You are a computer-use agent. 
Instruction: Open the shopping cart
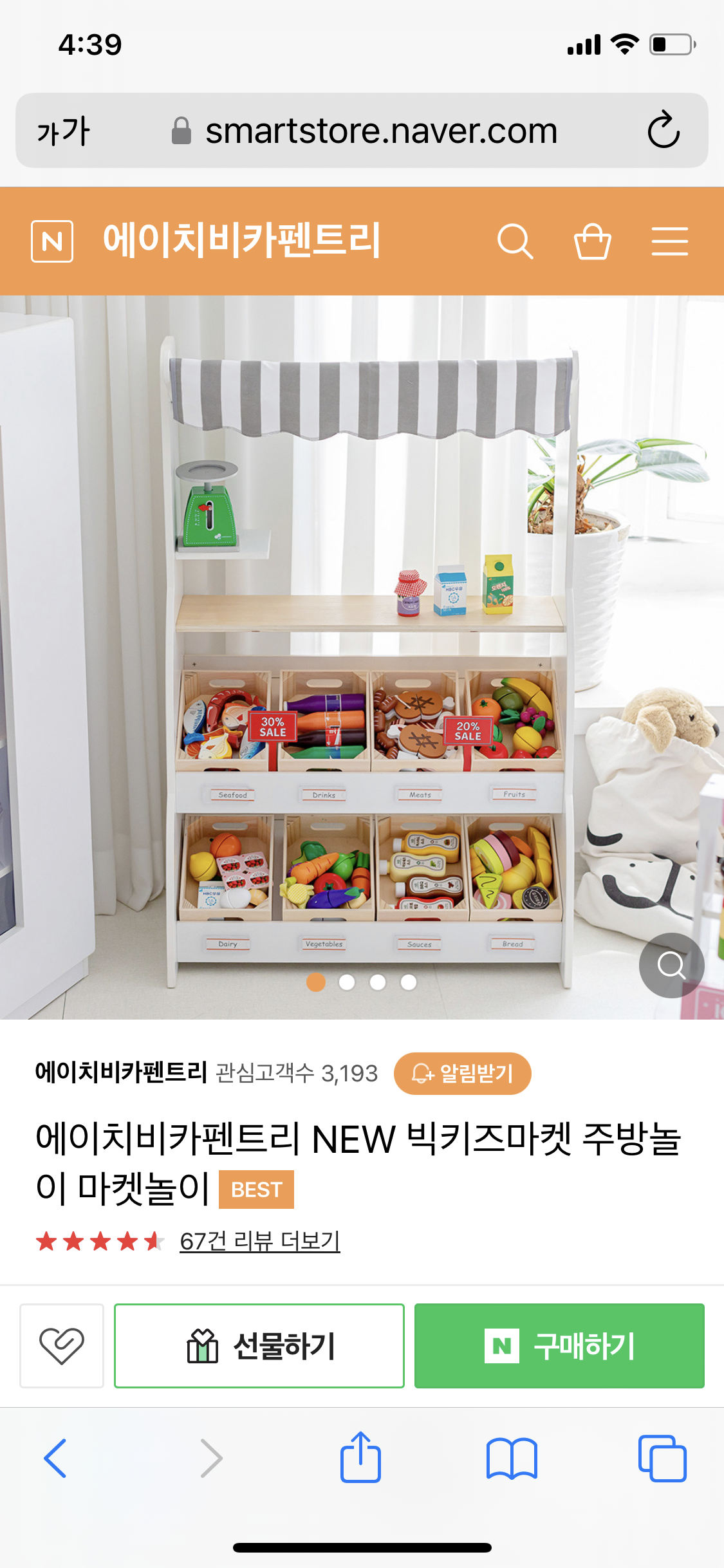click(x=592, y=241)
